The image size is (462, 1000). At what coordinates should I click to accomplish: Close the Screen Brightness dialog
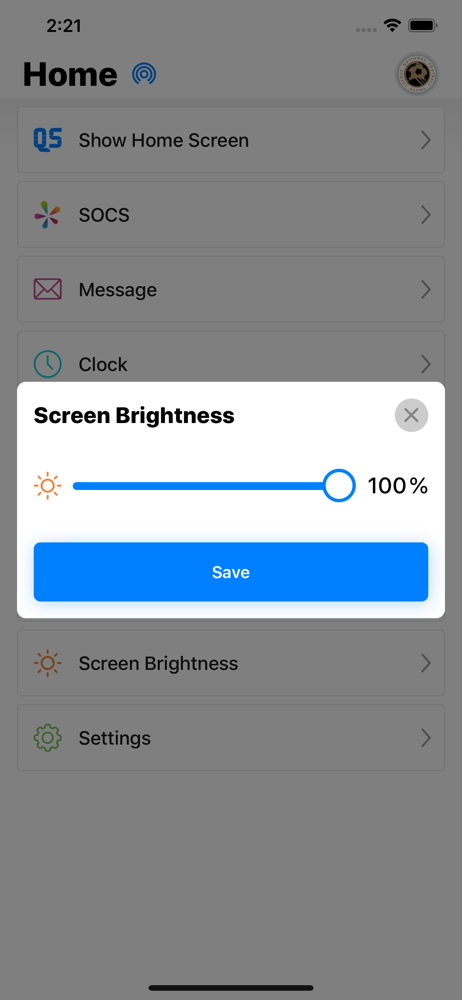click(x=411, y=415)
